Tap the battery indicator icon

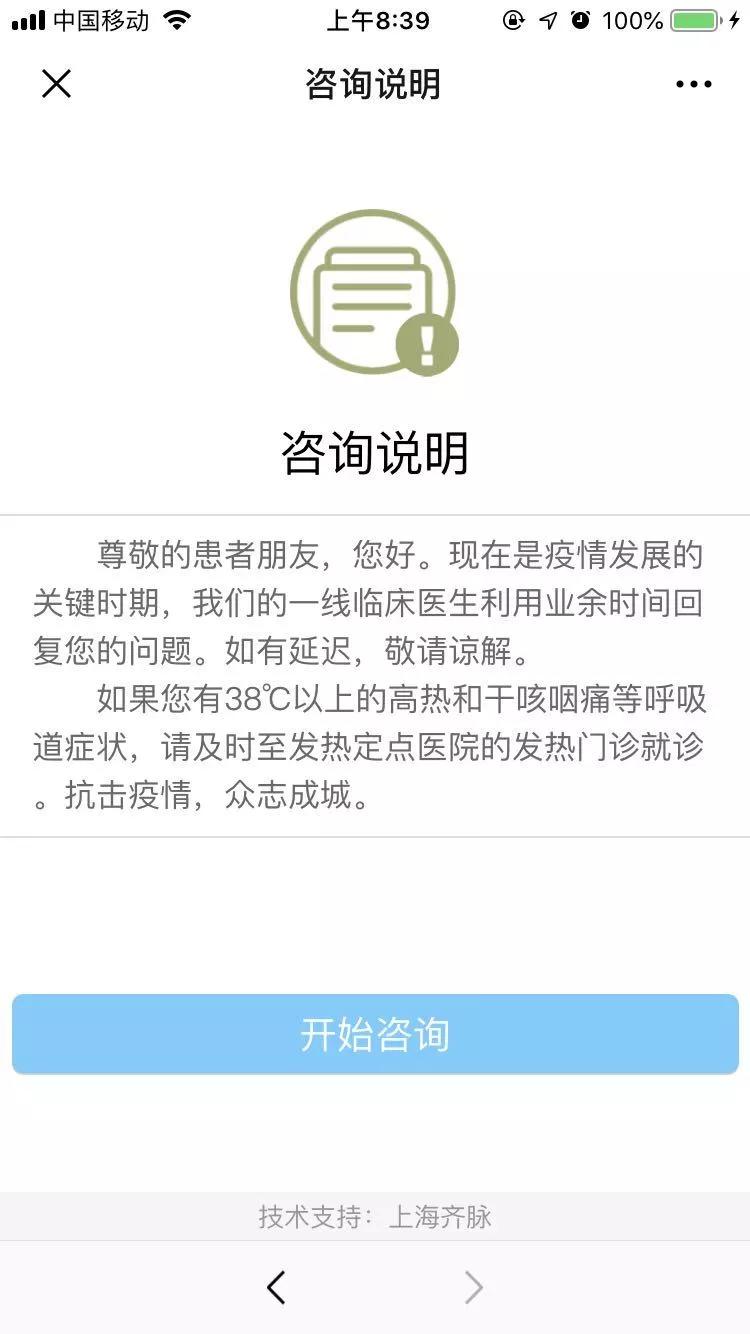tap(692, 19)
